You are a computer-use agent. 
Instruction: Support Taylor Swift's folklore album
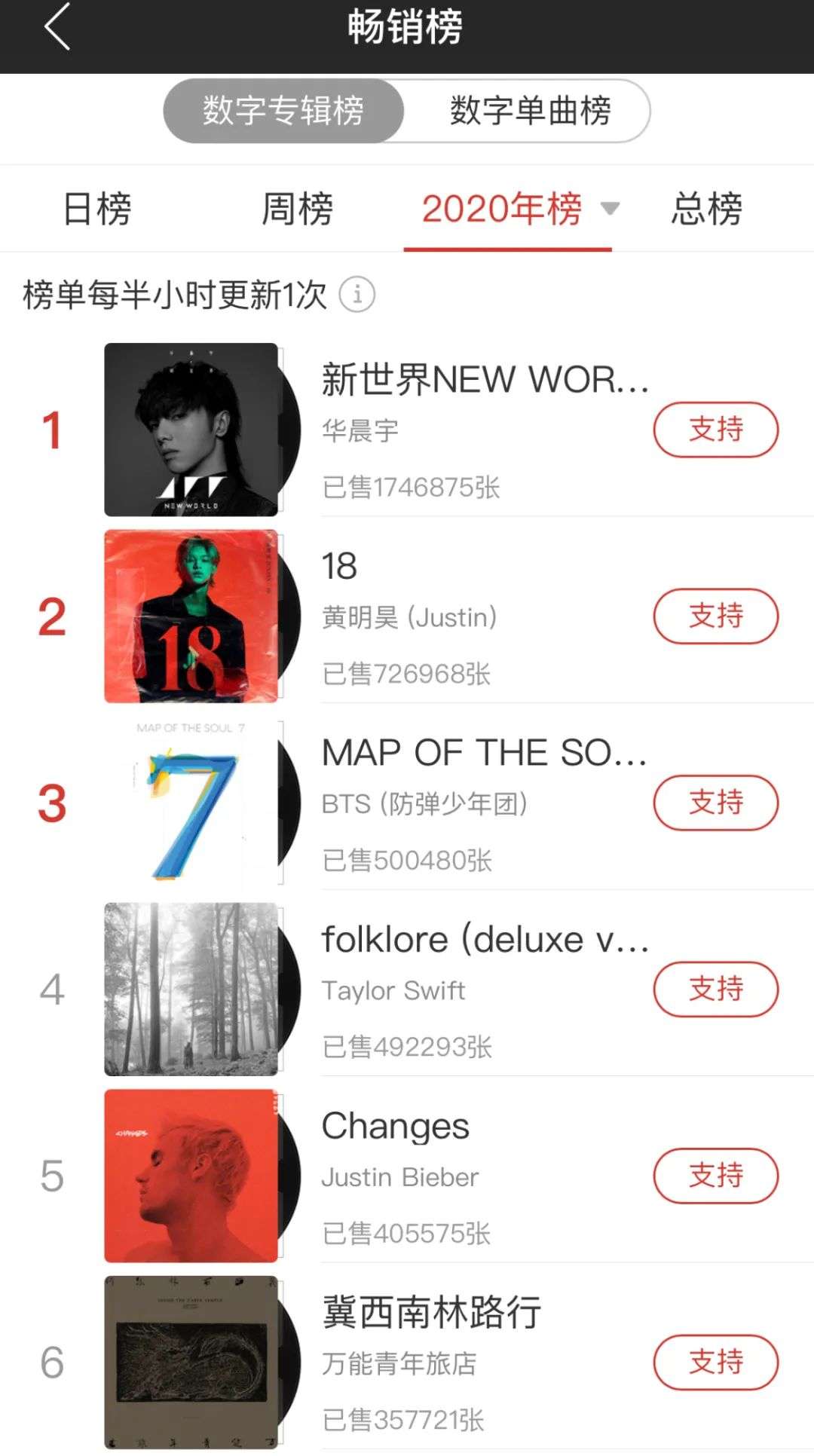click(x=715, y=989)
